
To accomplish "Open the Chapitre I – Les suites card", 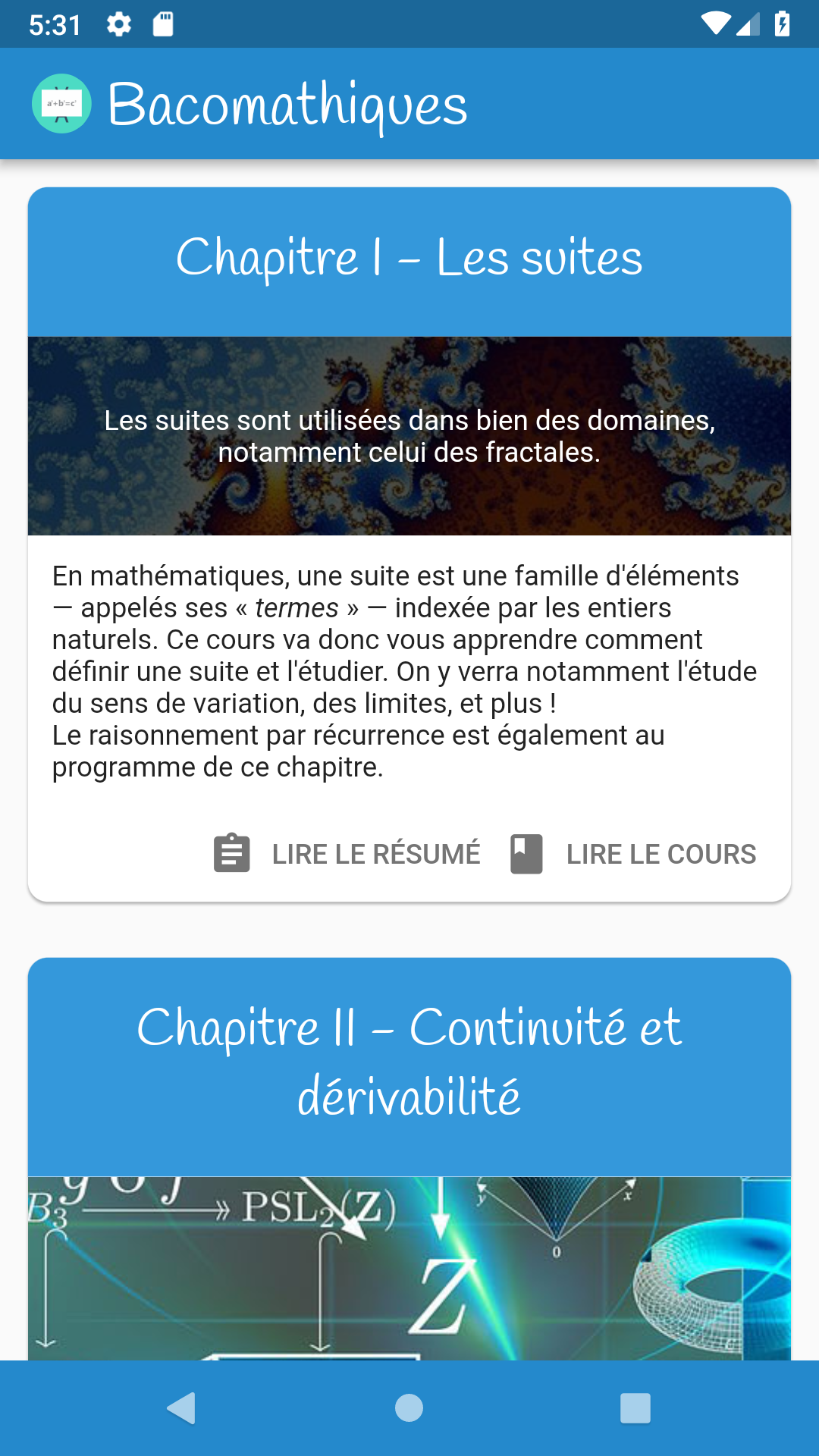I will (x=409, y=258).
